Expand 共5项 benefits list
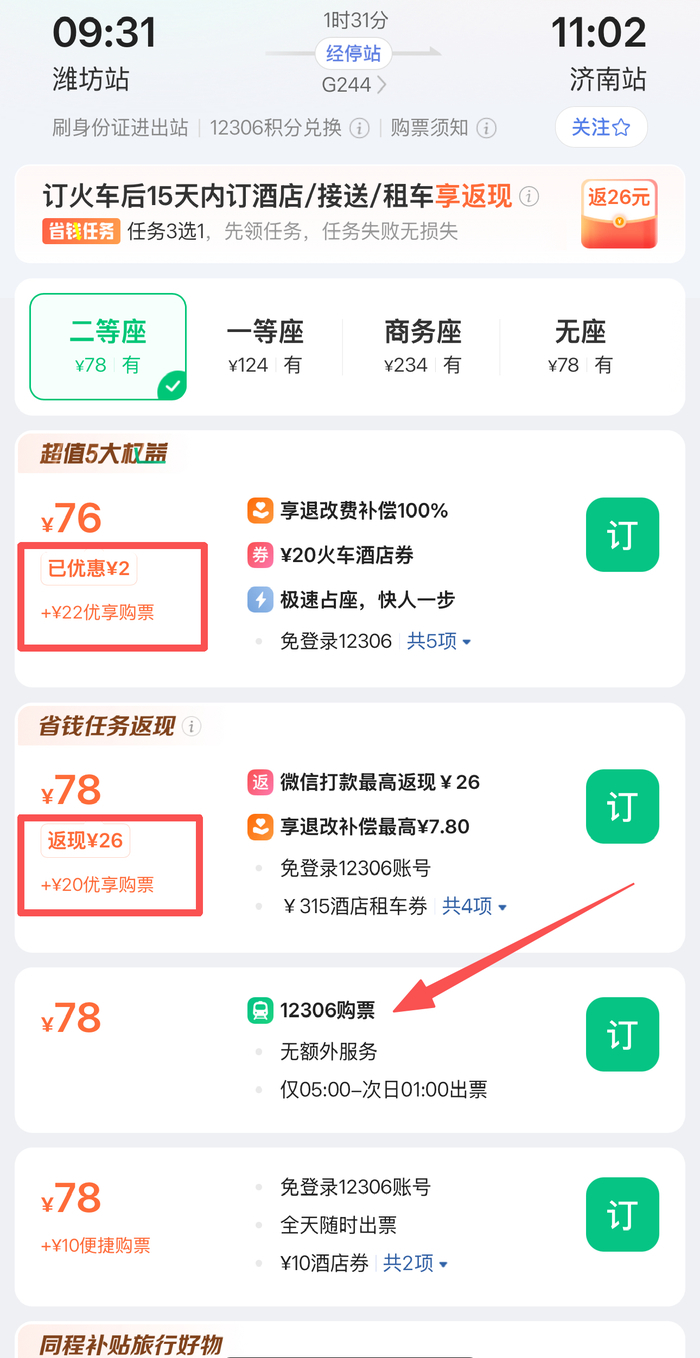The width and height of the screenshot is (700, 1358). pos(439,641)
